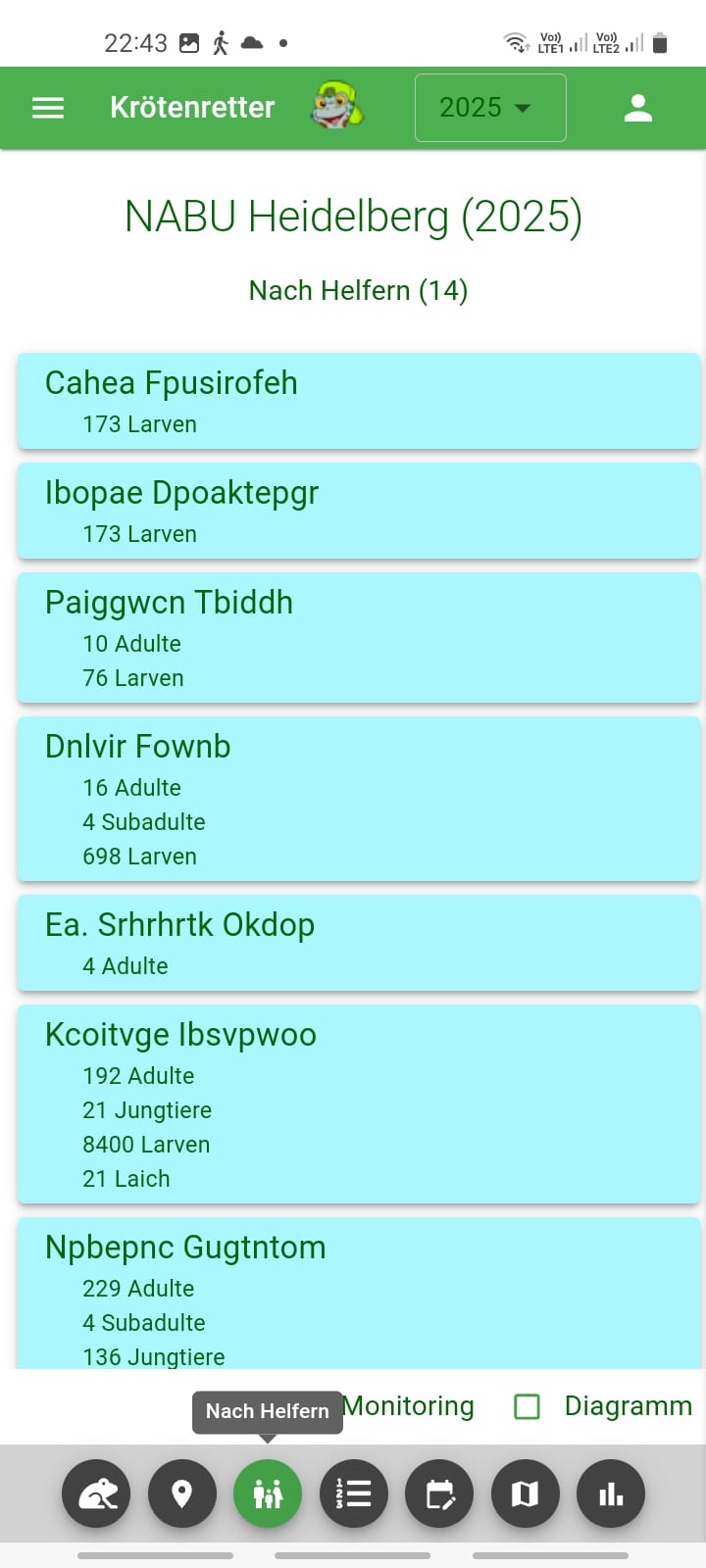
Task: Open the calendar edit view
Action: tap(439, 1494)
